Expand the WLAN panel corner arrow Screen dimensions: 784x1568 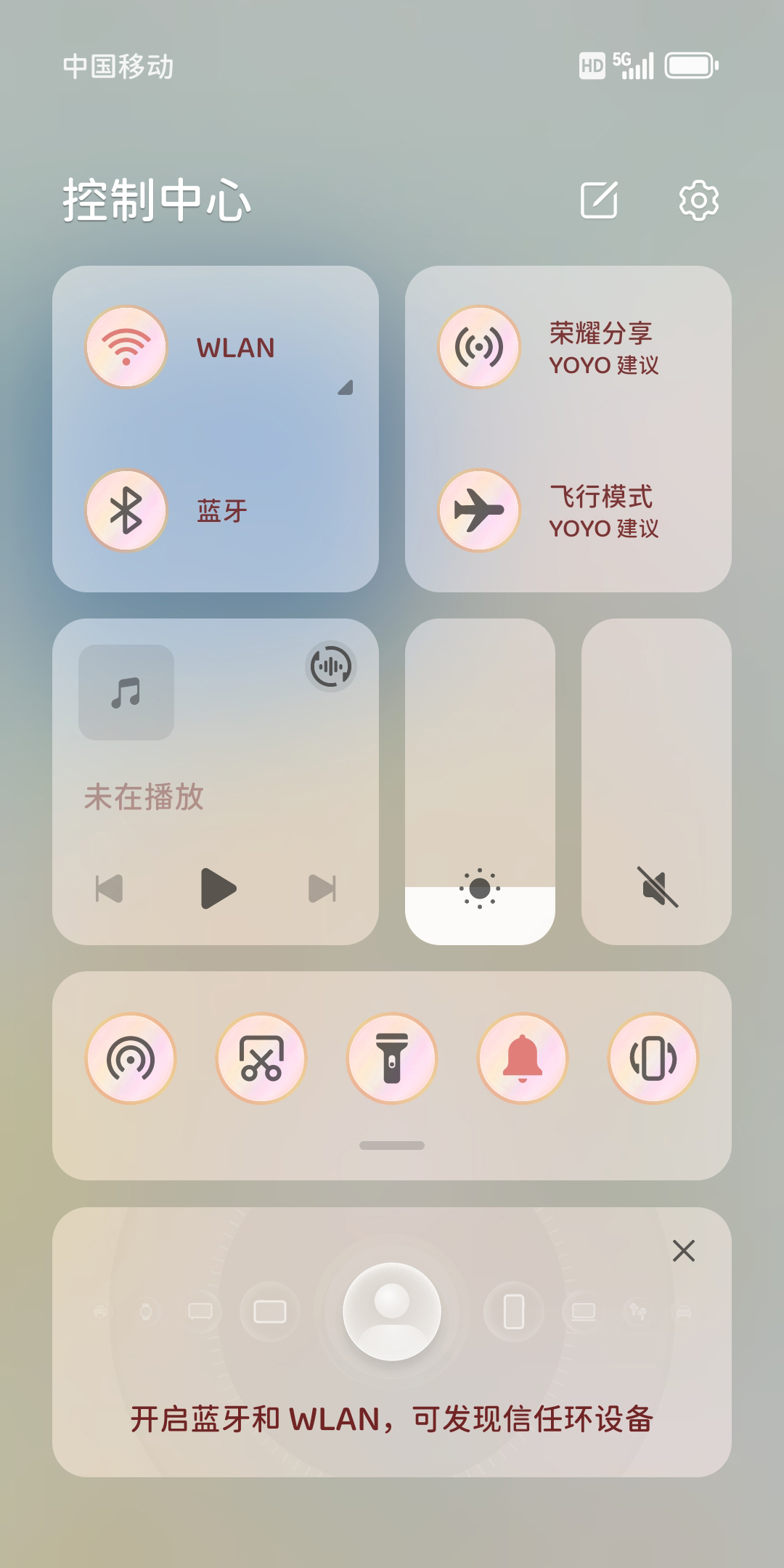(346, 387)
